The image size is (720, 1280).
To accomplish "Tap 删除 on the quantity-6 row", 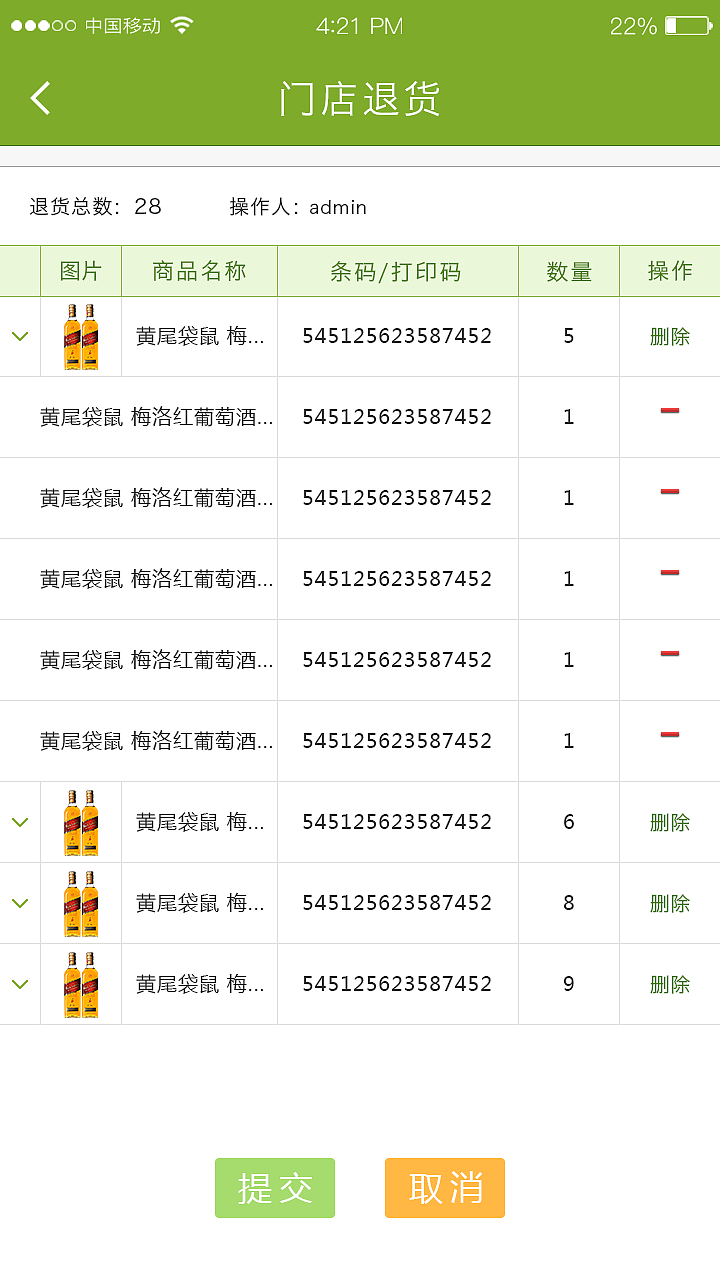I will [669, 822].
